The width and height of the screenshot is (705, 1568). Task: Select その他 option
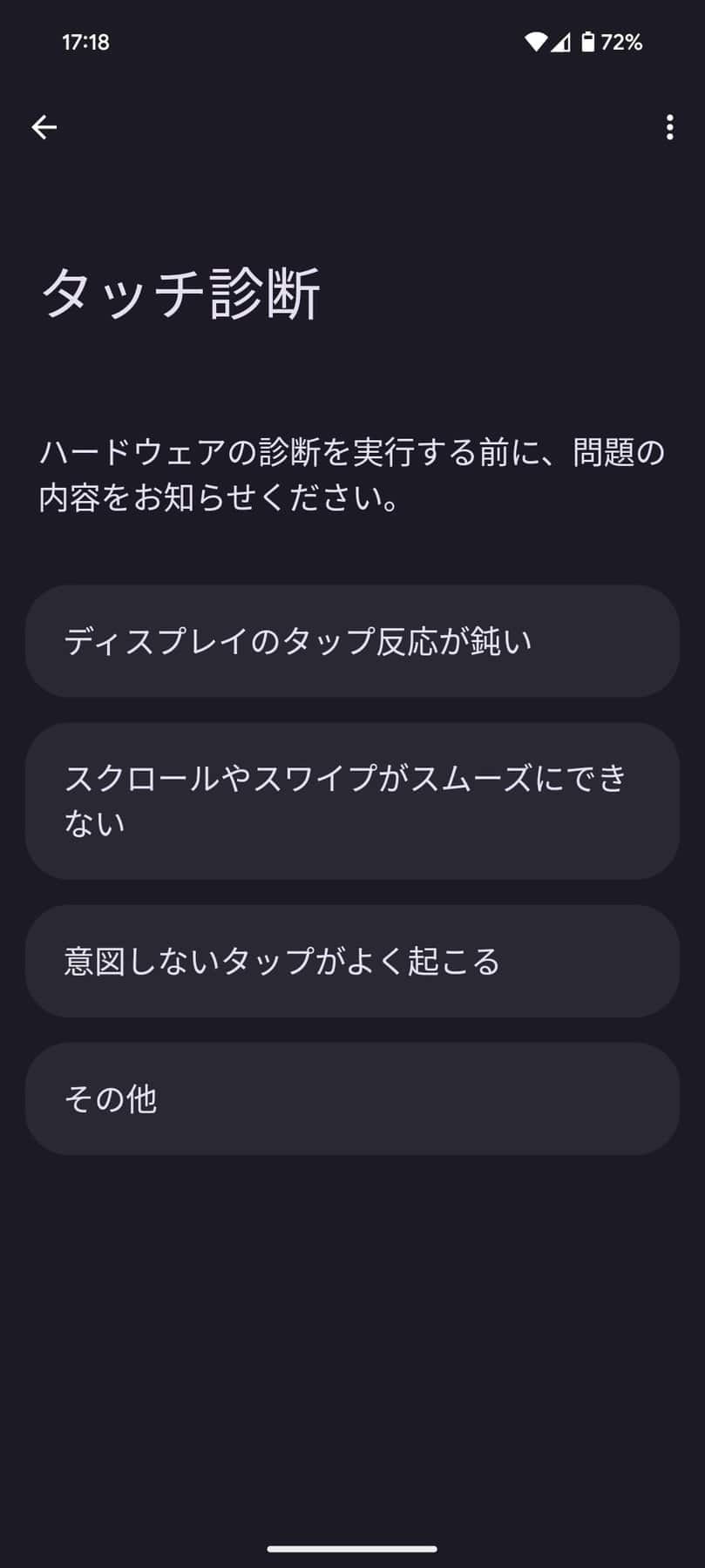pyautogui.click(x=352, y=1098)
